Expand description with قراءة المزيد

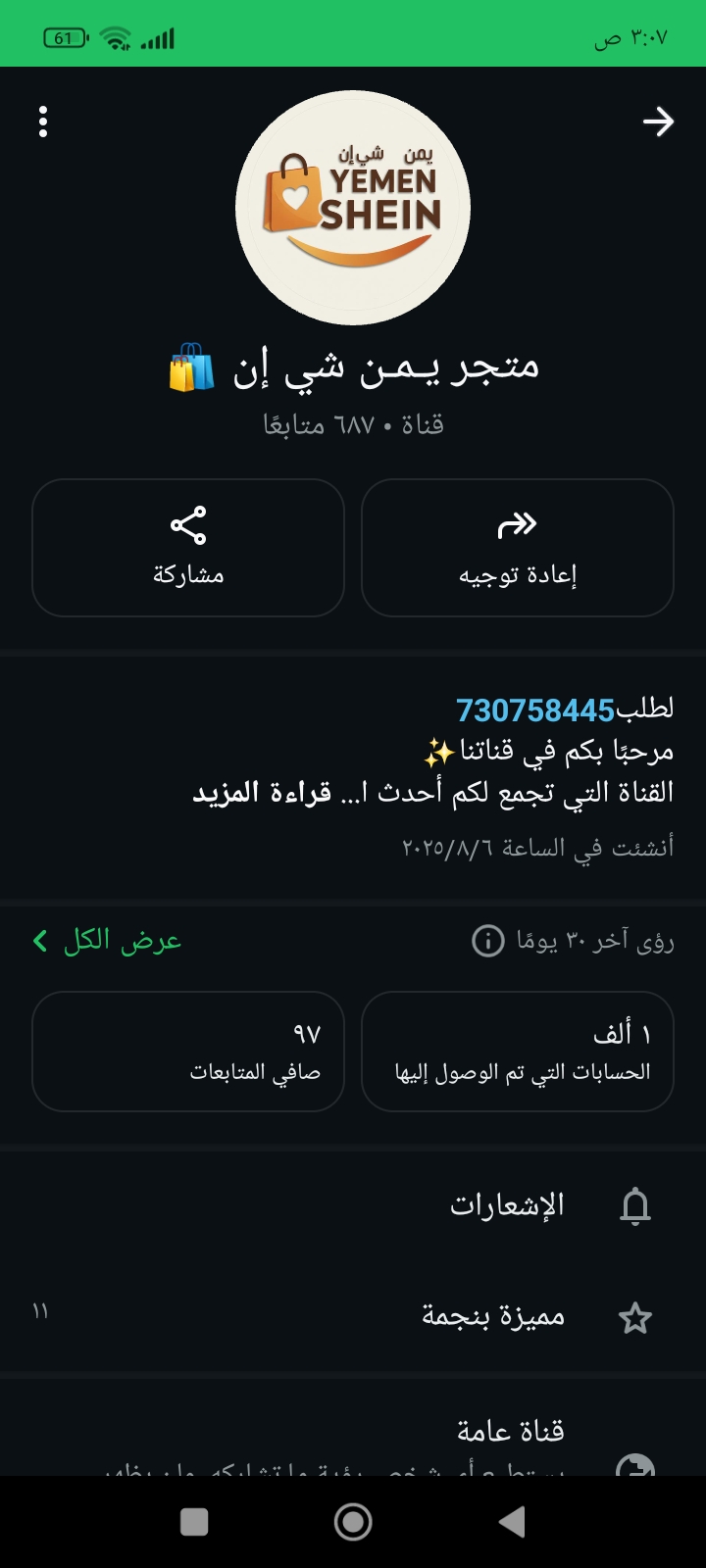(262, 793)
